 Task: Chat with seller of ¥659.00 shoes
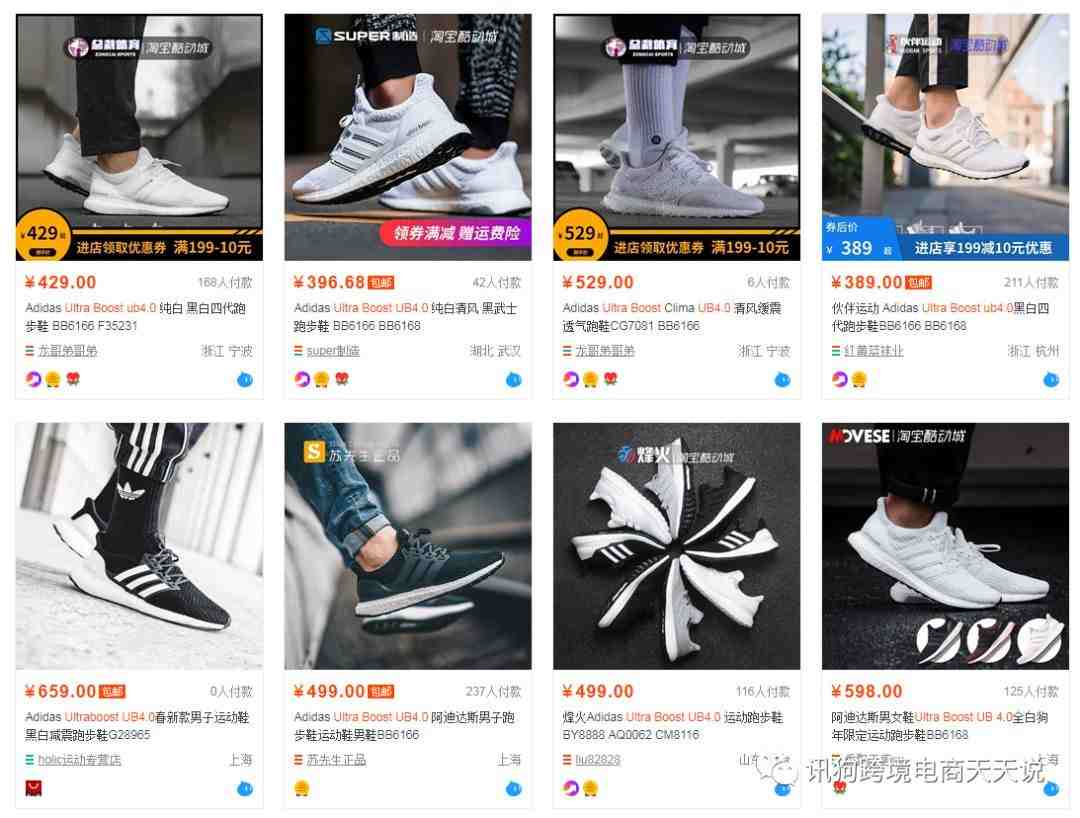pyautogui.click(x=245, y=789)
